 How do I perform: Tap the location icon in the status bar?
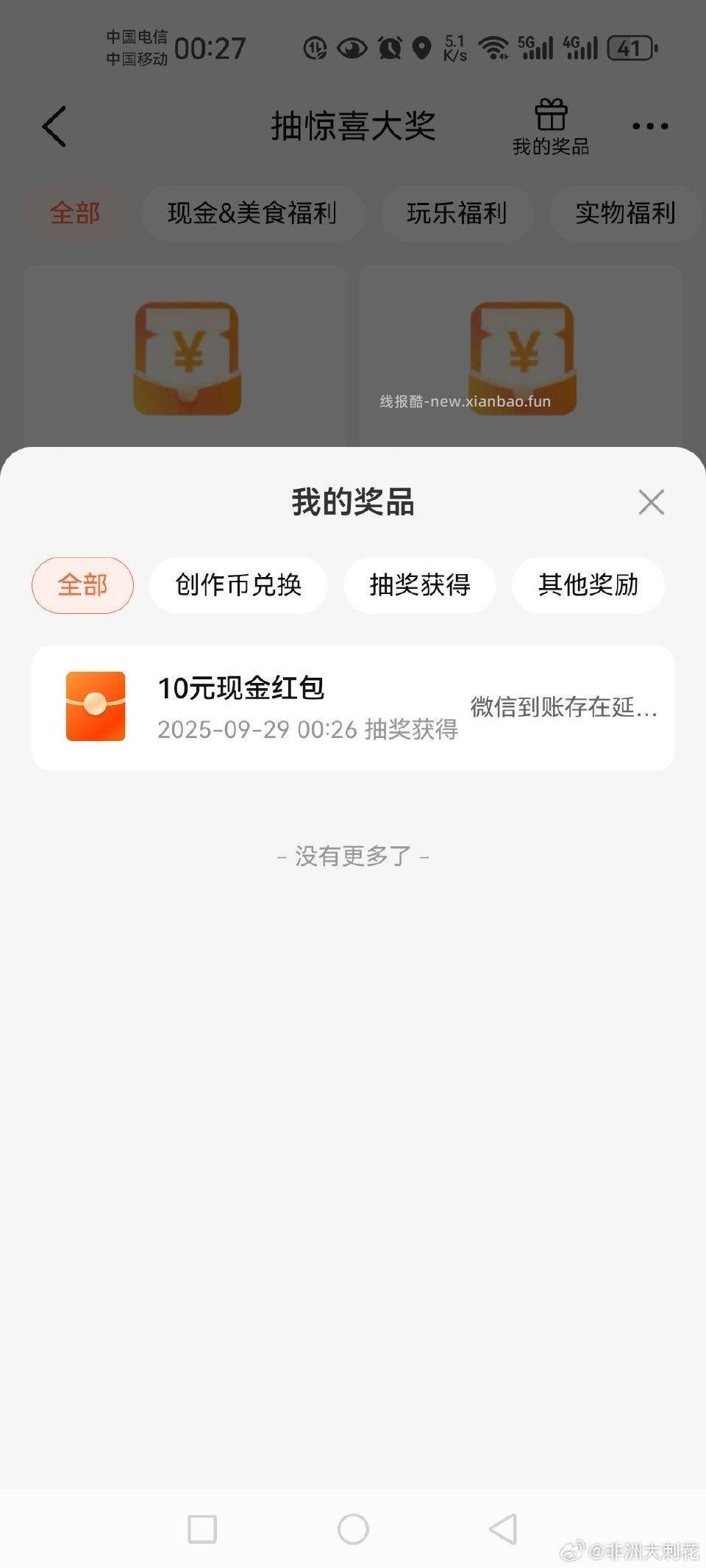(x=421, y=47)
